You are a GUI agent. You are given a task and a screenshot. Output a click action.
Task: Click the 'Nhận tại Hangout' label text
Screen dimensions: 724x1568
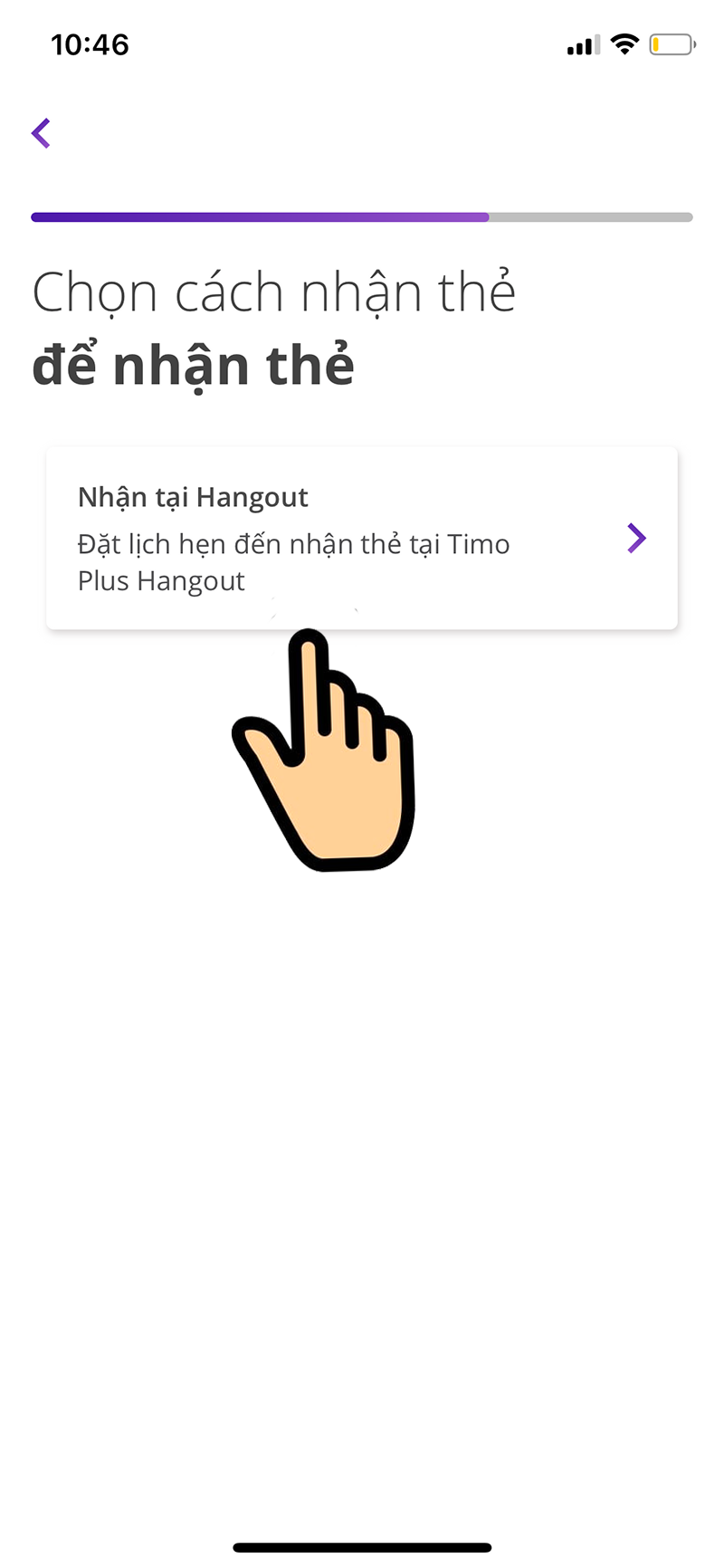pos(193,497)
